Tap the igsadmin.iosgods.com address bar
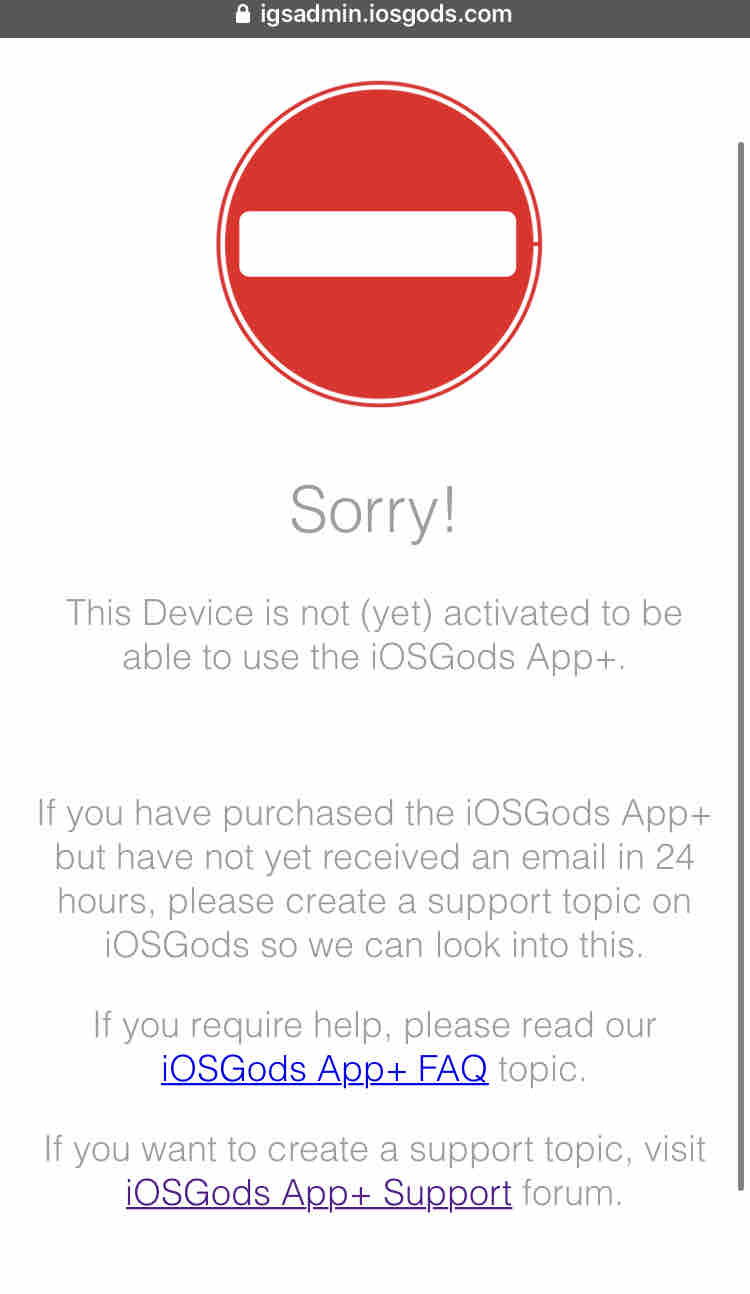This screenshot has height=1294, width=750. (x=375, y=16)
